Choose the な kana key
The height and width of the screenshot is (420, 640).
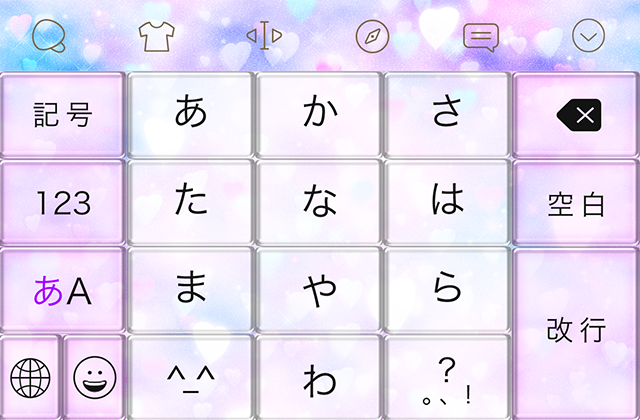click(x=320, y=202)
